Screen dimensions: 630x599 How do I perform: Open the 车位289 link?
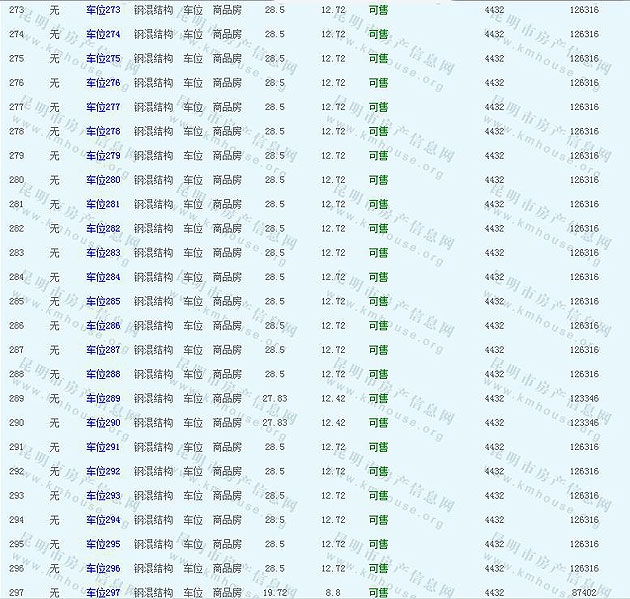pyautogui.click(x=103, y=399)
